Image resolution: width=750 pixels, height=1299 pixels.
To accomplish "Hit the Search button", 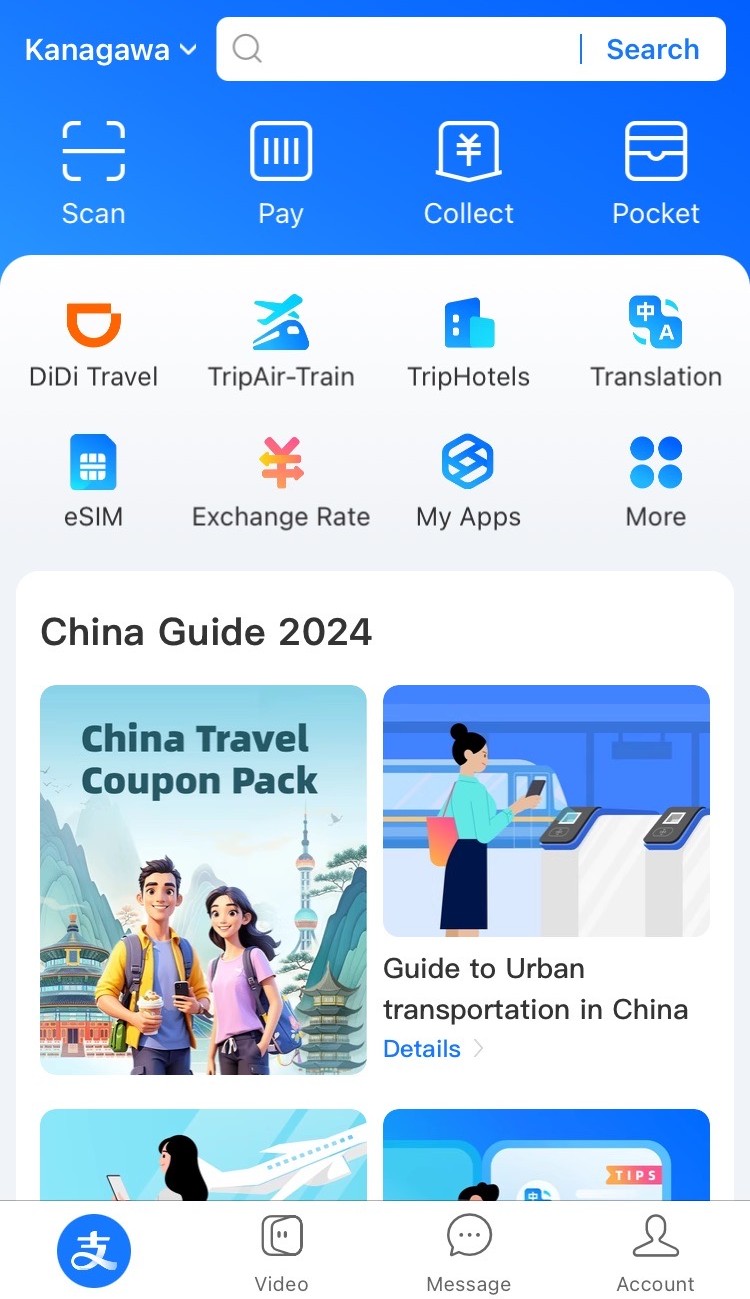I will point(653,49).
